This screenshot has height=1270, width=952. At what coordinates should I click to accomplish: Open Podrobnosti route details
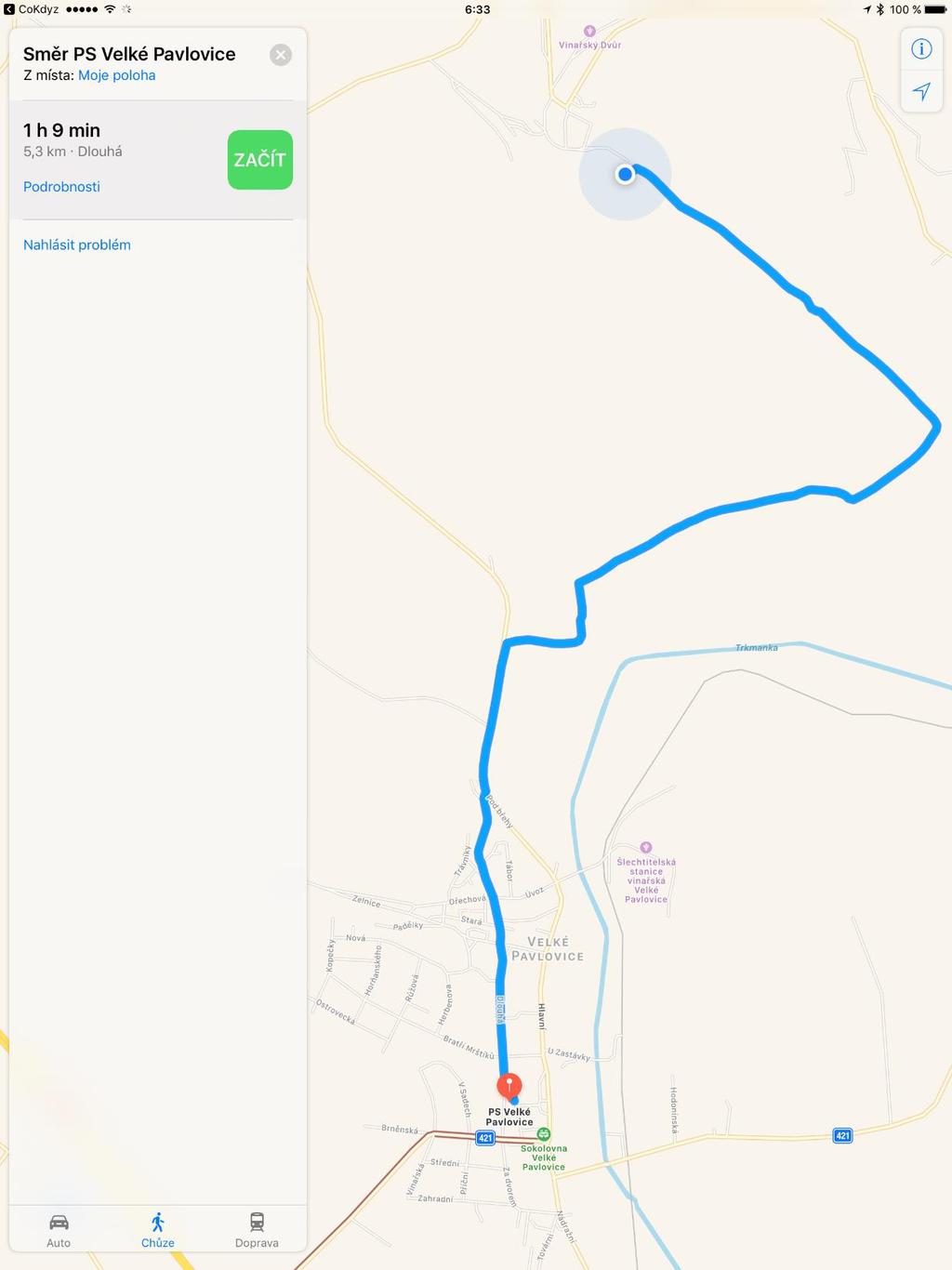coord(61,187)
